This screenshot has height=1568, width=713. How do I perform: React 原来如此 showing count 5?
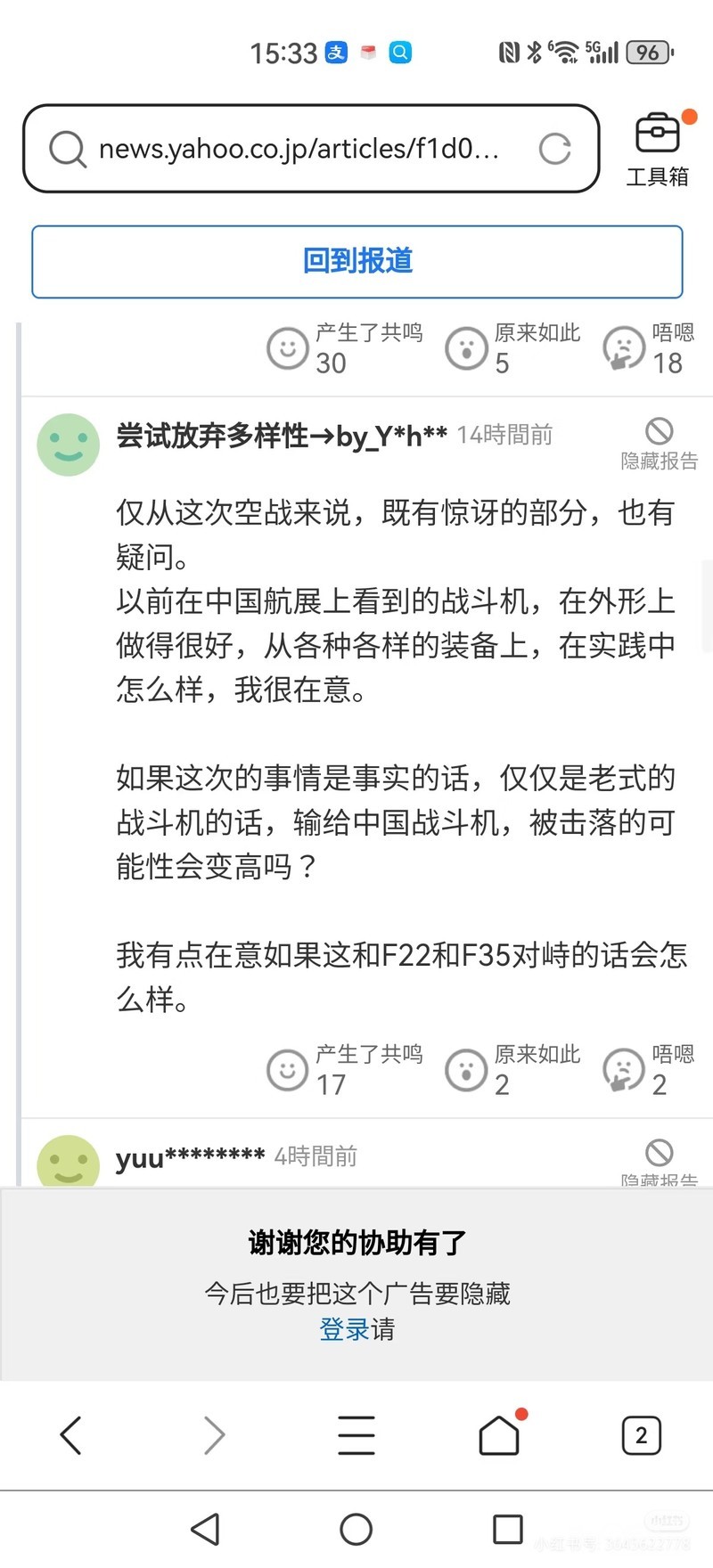513,348
